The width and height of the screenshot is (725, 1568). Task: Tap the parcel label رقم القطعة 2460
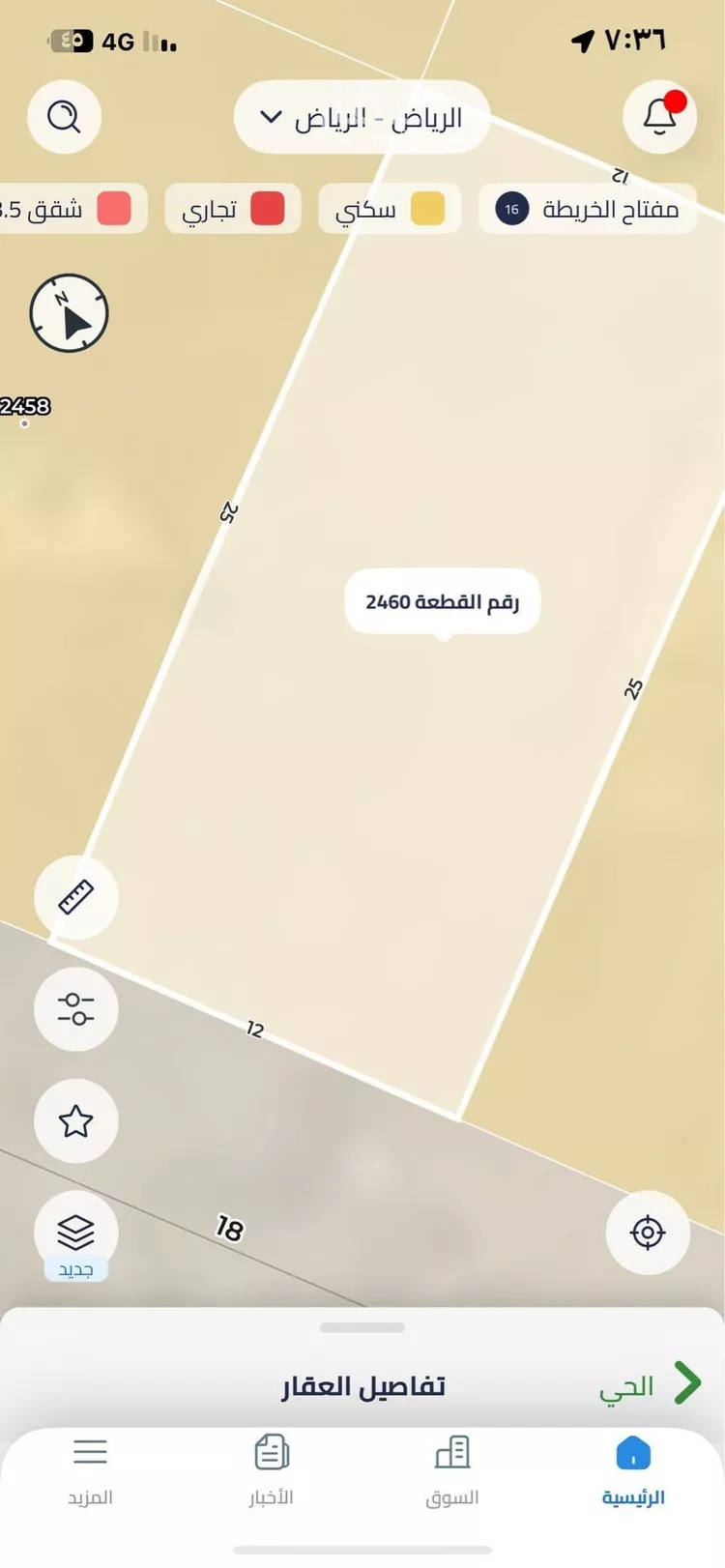[443, 601]
